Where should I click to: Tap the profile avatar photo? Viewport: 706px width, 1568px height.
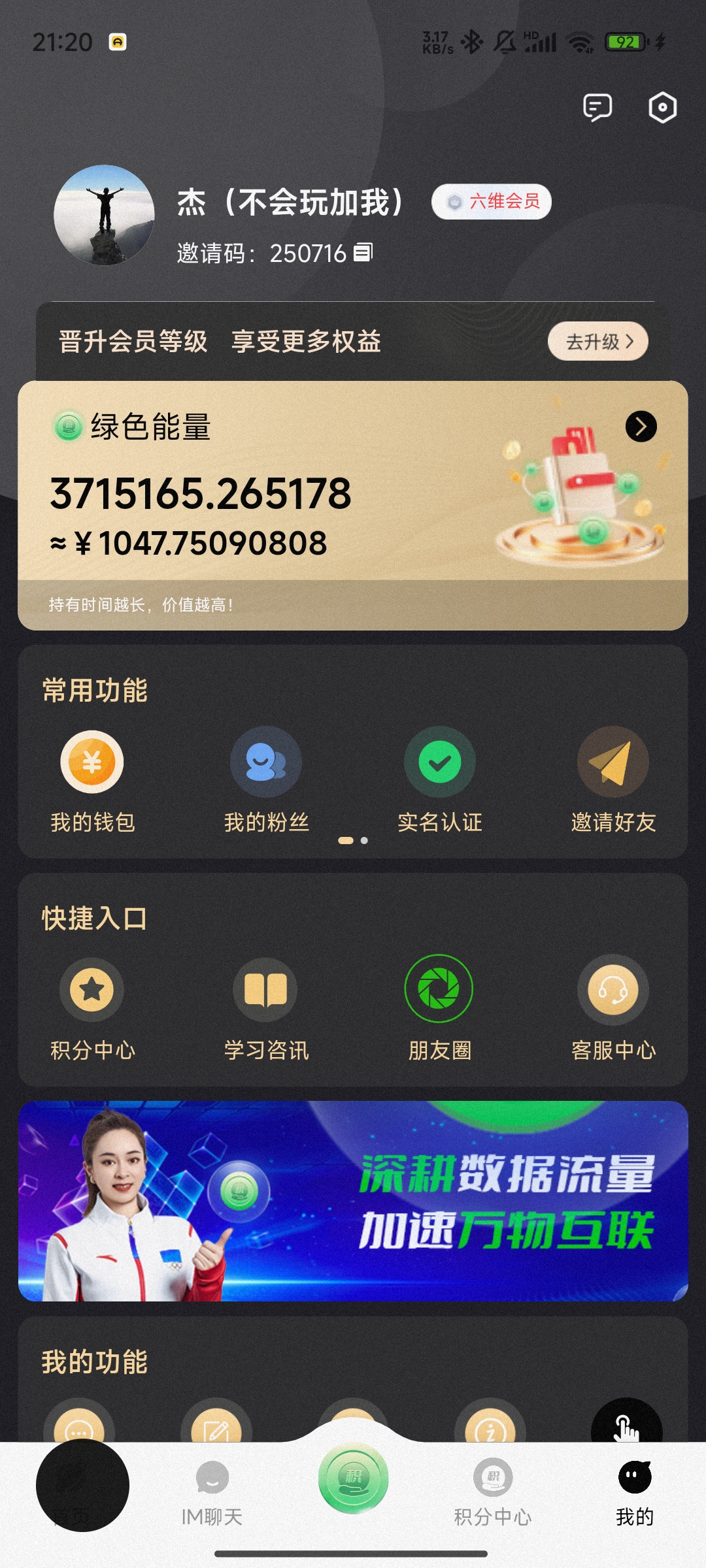tap(104, 215)
